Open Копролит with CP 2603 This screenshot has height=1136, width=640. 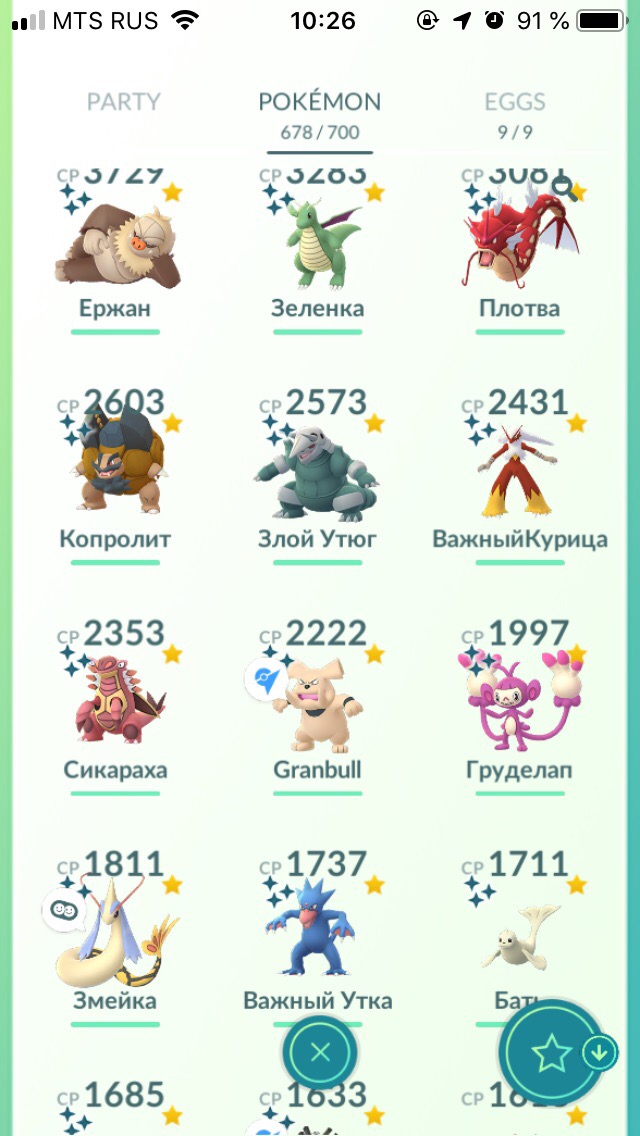coord(115,475)
